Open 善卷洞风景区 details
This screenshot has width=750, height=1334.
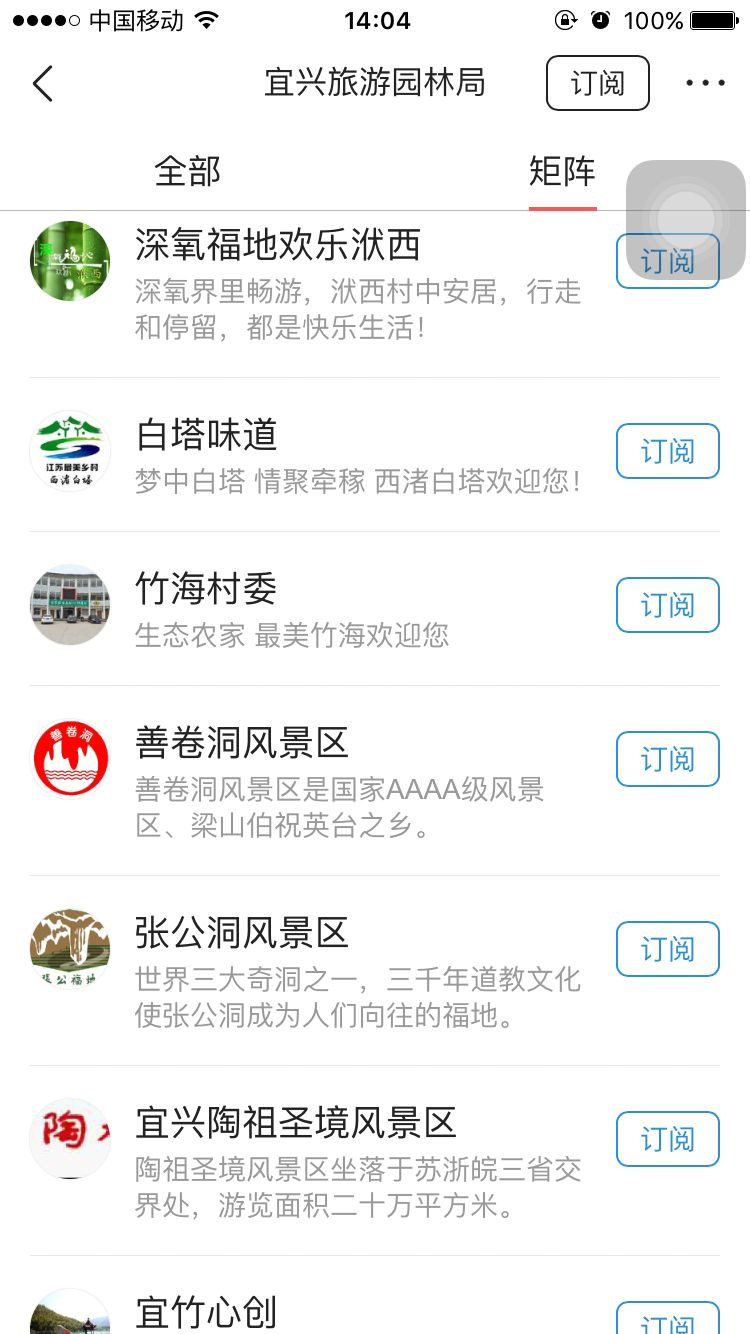tap(242, 743)
